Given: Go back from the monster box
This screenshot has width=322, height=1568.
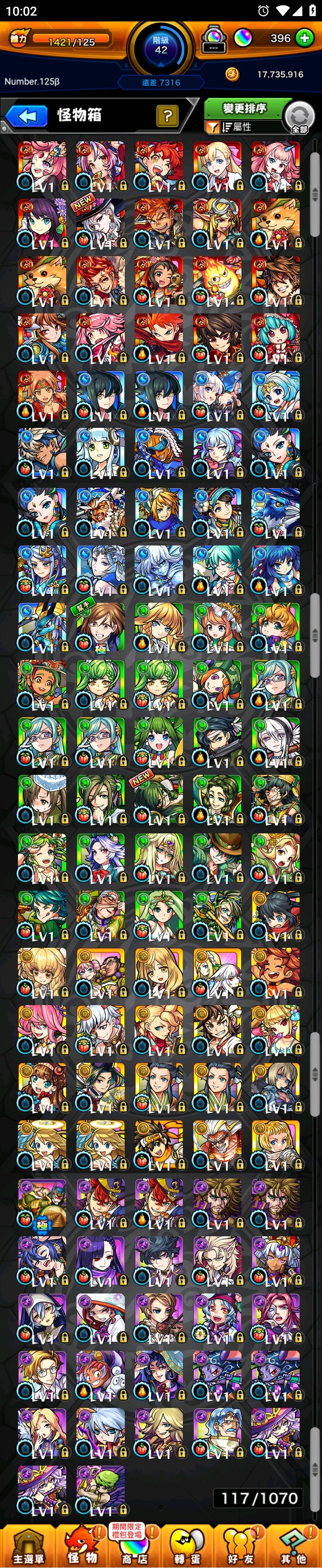Looking at the screenshot, I should (27, 116).
